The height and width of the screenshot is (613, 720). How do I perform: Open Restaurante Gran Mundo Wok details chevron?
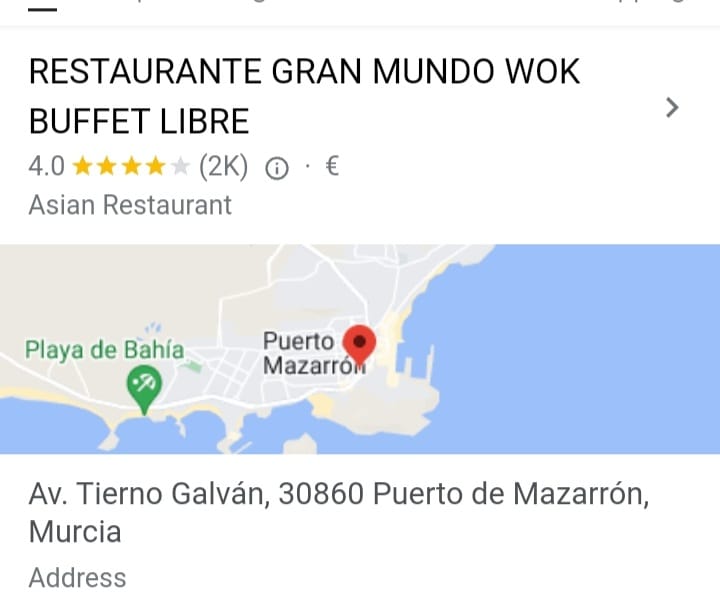(672, 108)
